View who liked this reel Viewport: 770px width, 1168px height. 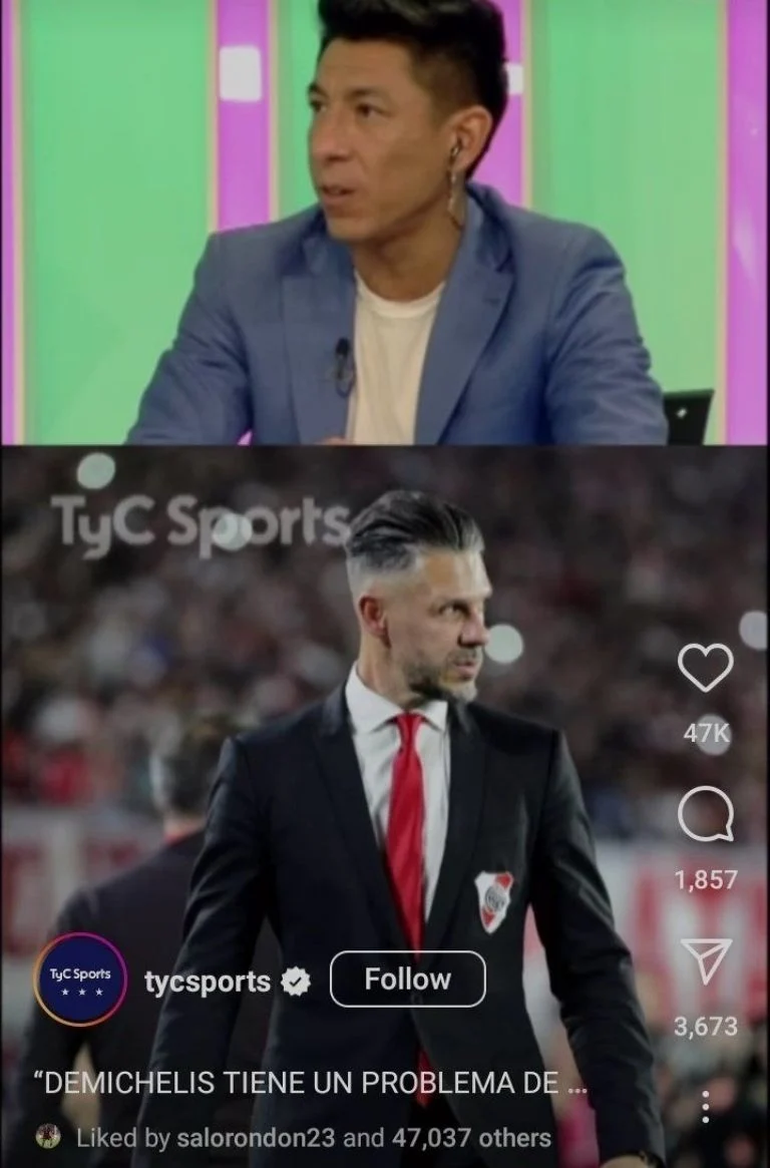[x=313, y=1138]
